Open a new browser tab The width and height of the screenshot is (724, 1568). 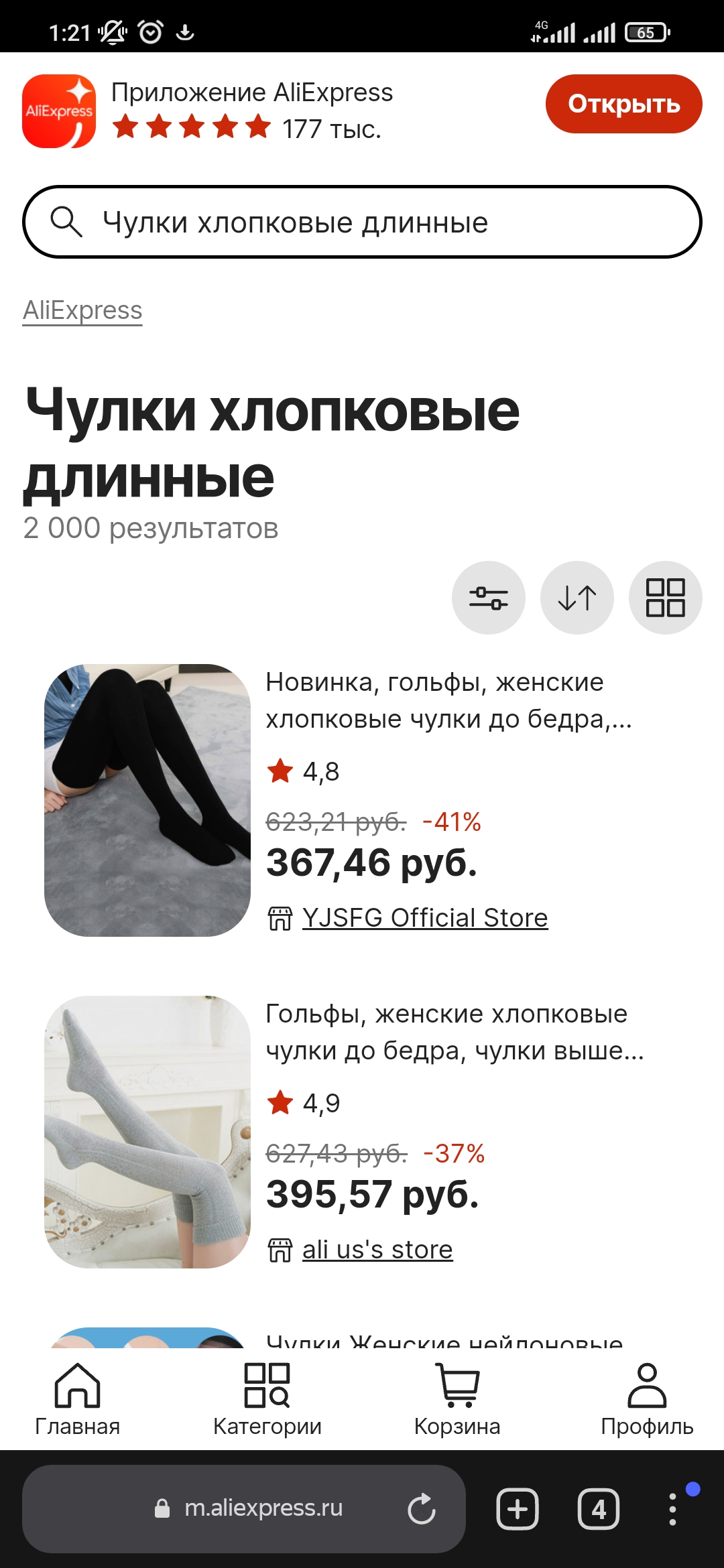[x=518, y=1510]
